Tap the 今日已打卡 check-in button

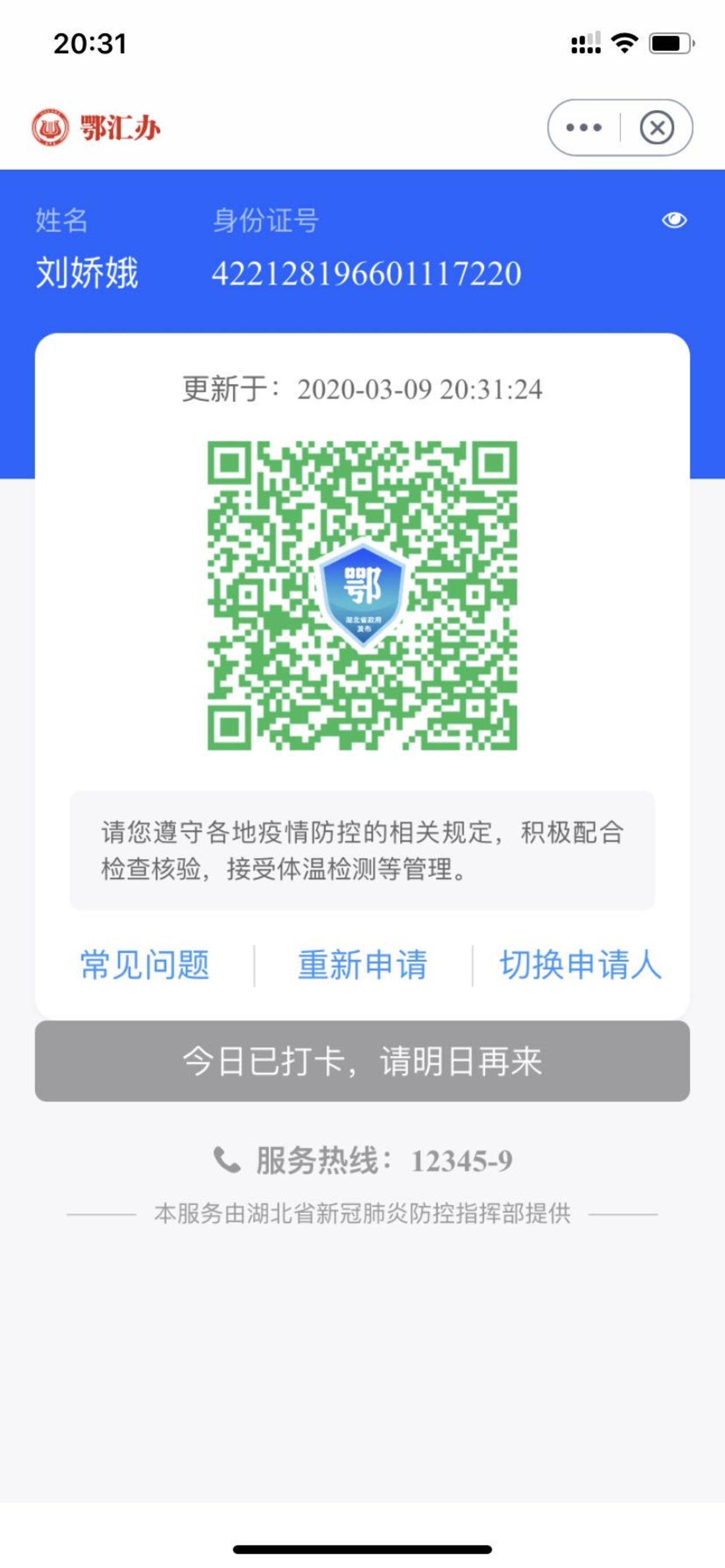coord(362,1061)
